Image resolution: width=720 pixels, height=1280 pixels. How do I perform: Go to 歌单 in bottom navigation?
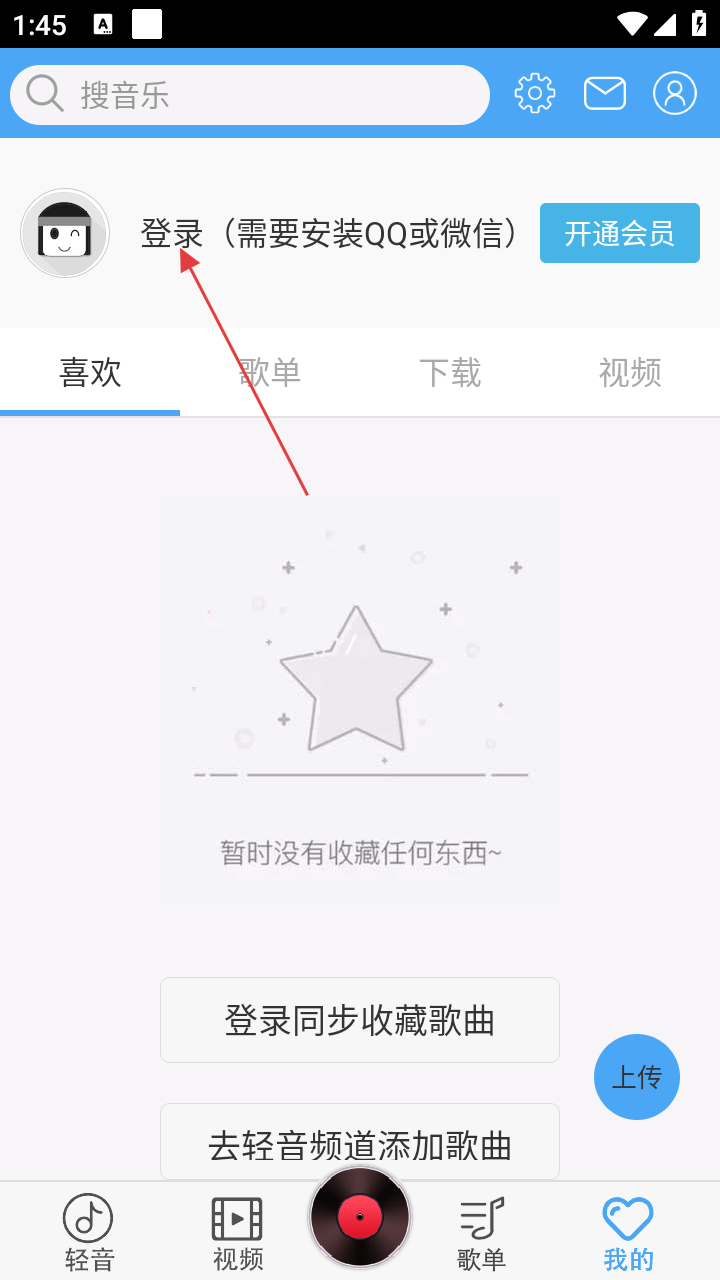(482, 1232)
